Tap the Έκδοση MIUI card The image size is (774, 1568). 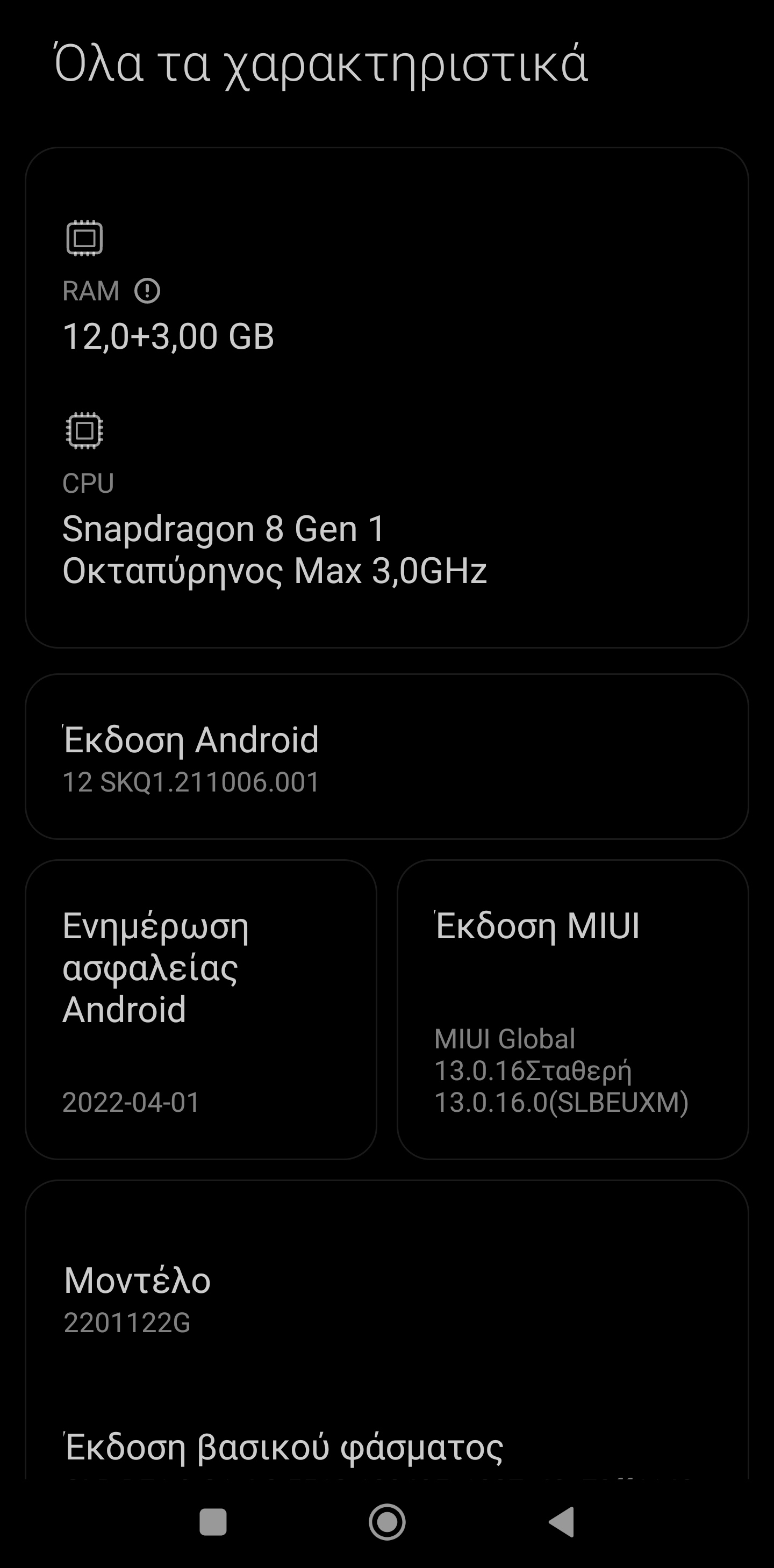pos(572,1009)
